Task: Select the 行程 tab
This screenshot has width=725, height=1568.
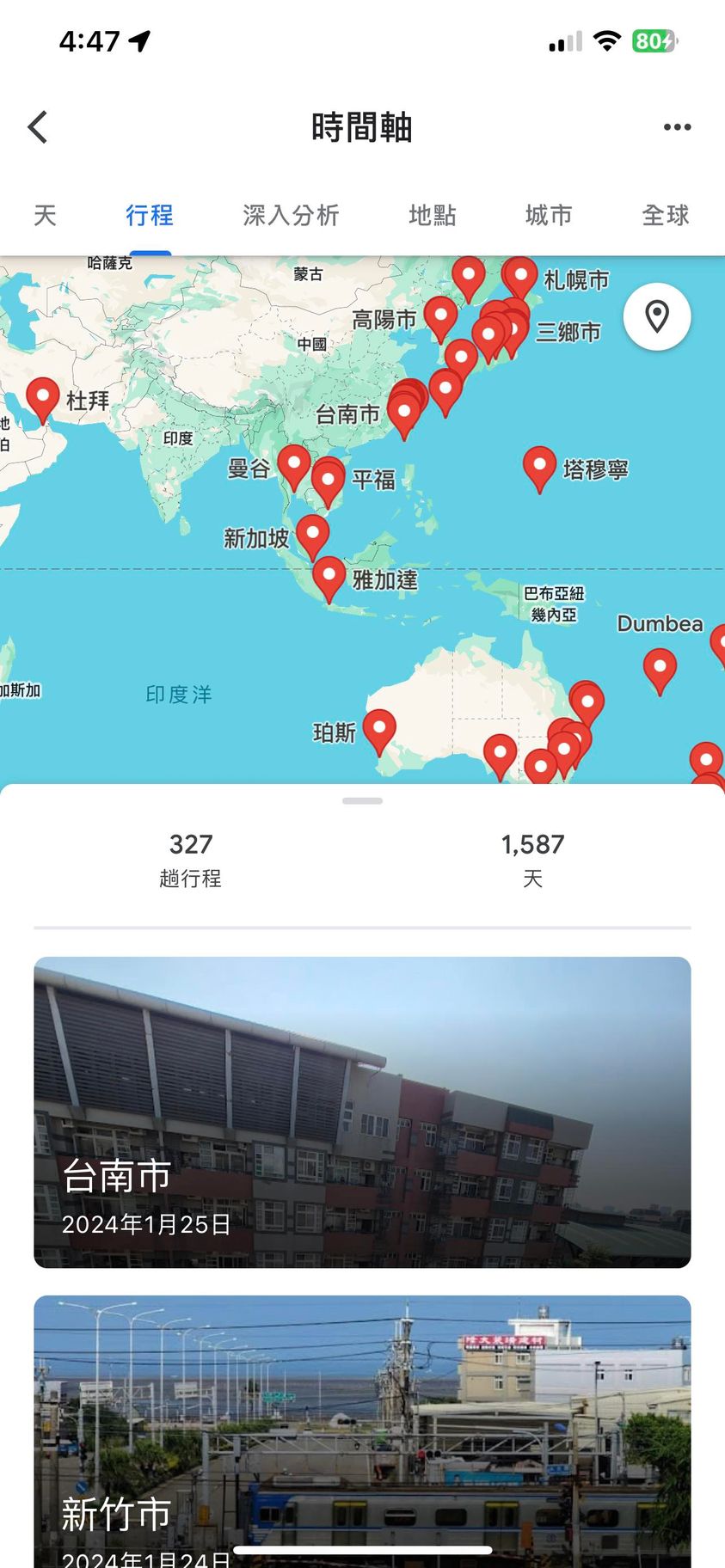Action: click(150, 215)
